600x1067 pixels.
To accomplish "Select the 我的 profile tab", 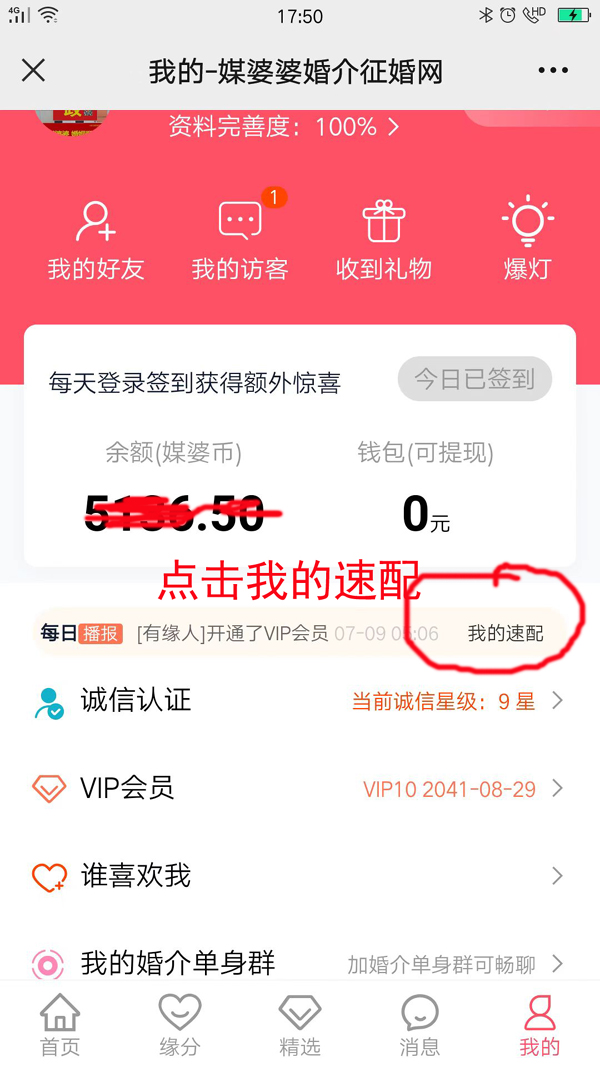I will point(540,1026).
